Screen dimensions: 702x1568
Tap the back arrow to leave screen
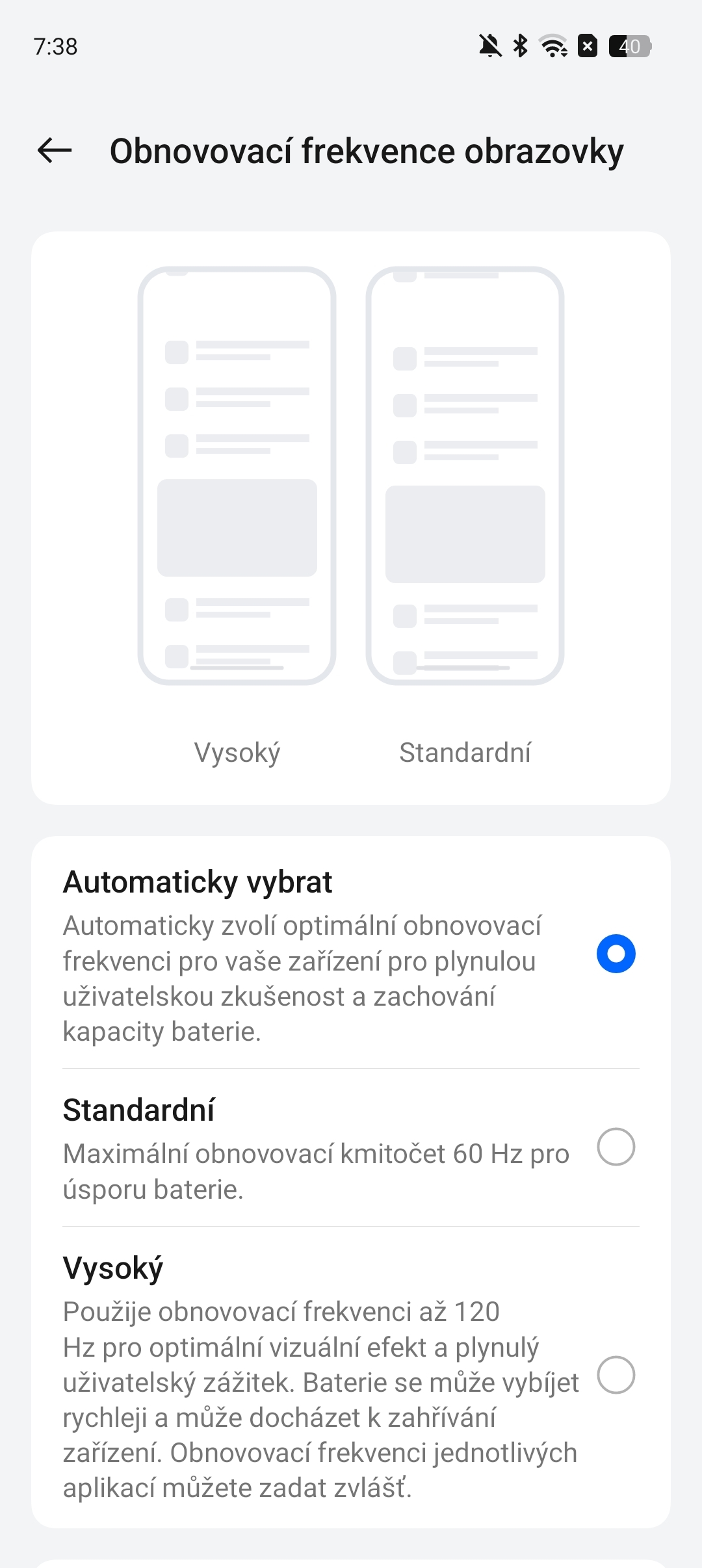coord(55,150)
